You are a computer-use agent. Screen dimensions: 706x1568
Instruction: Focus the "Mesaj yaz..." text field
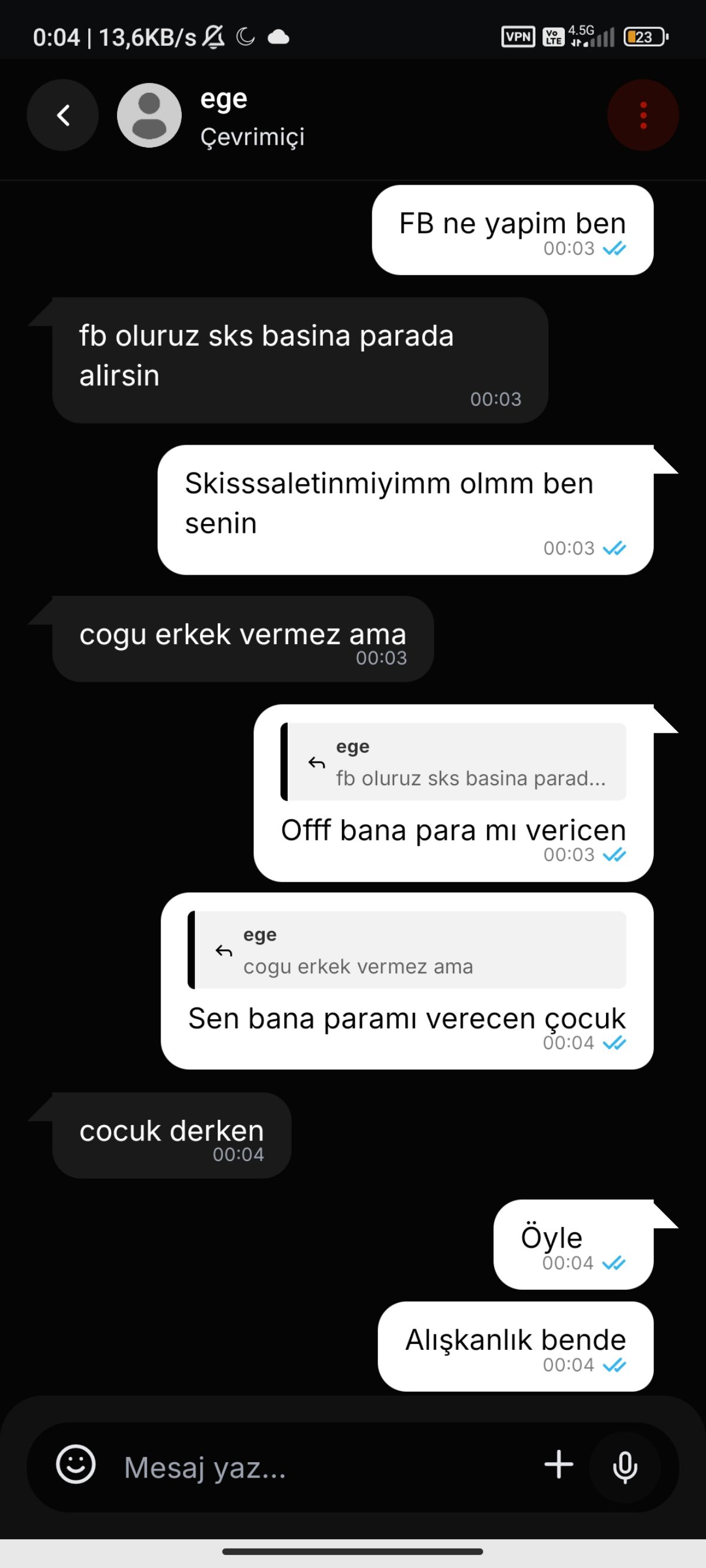323,1467
